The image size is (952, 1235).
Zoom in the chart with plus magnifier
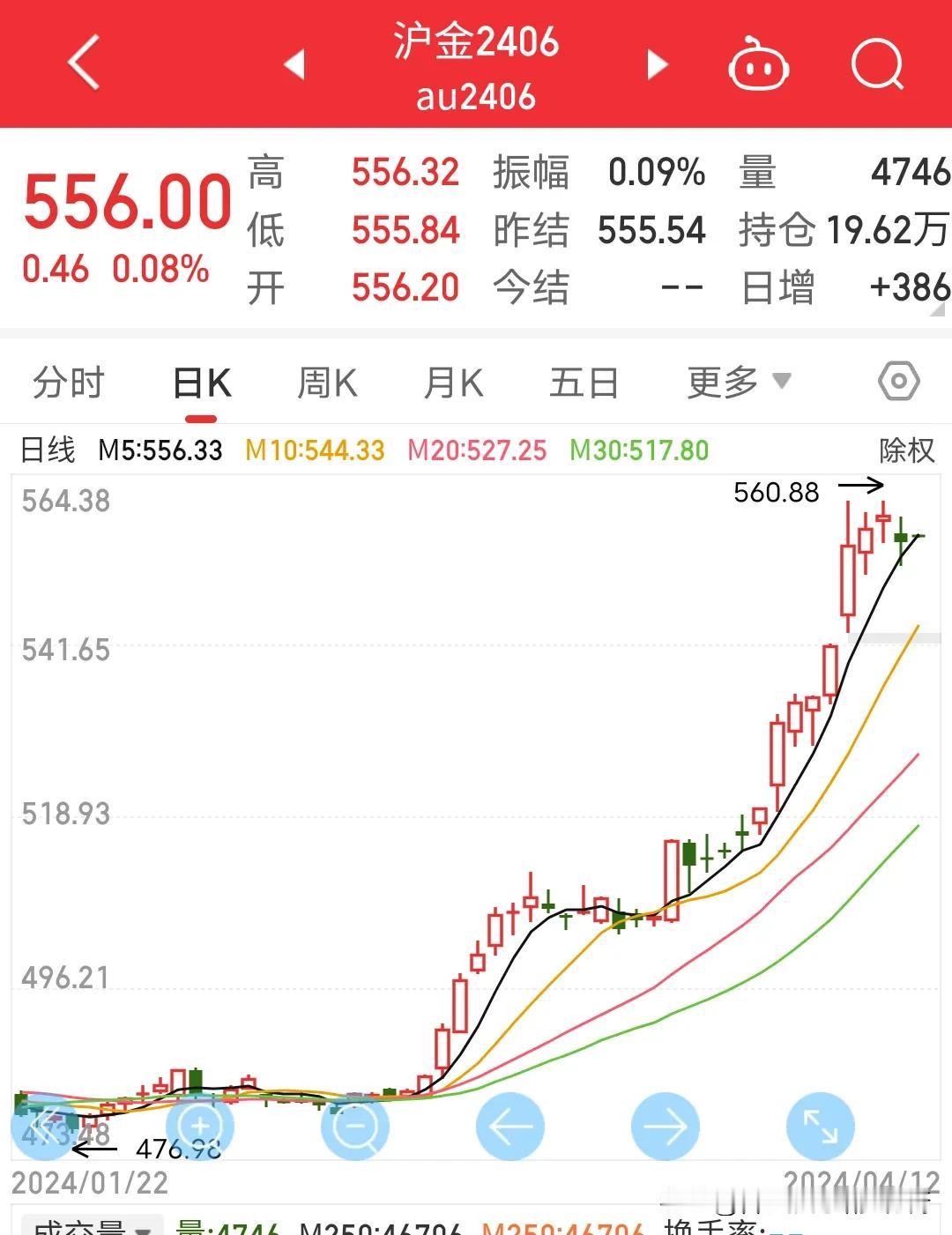pyautogui.click(x=200, y=1127)
